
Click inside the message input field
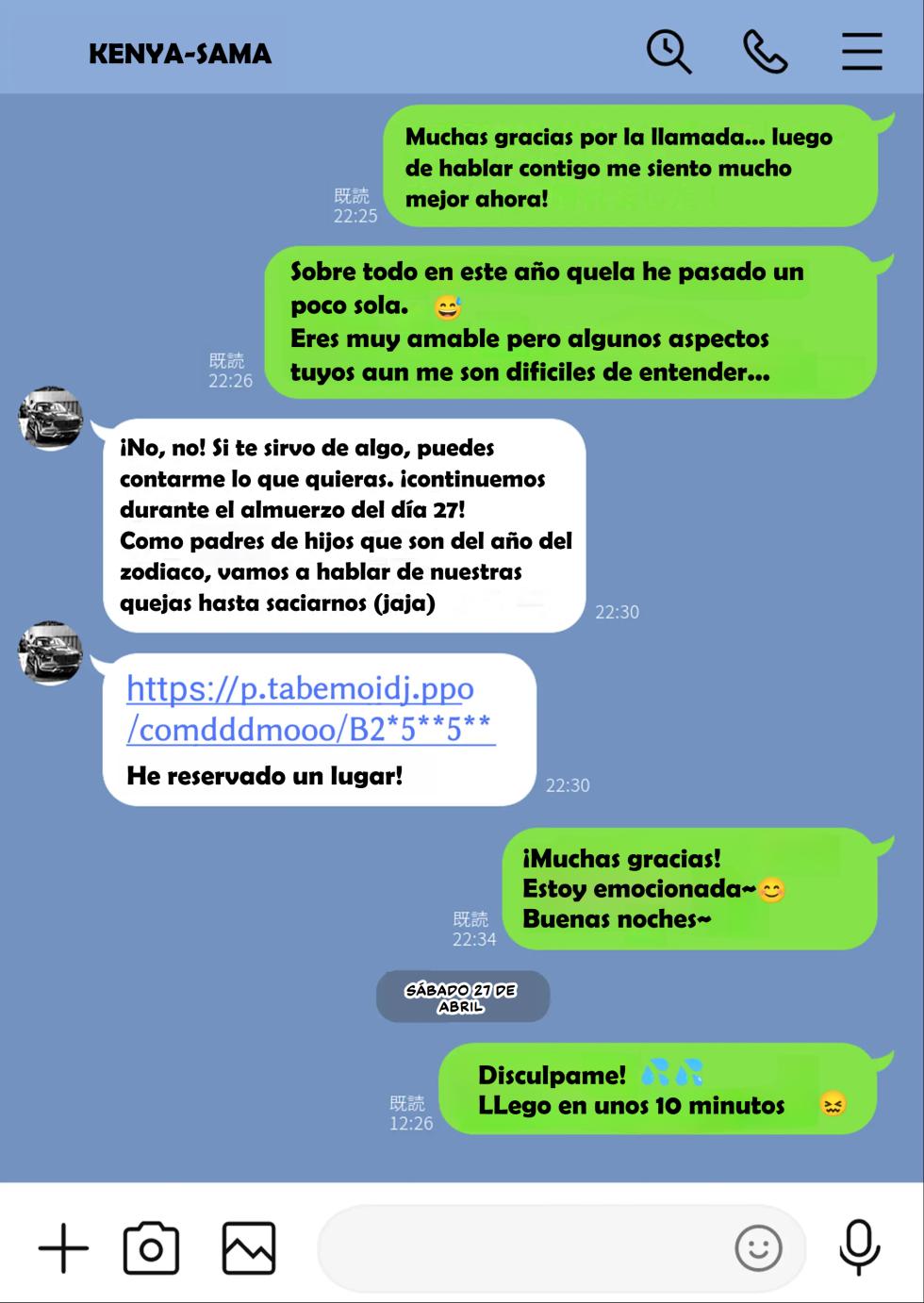coord(528,1248)
